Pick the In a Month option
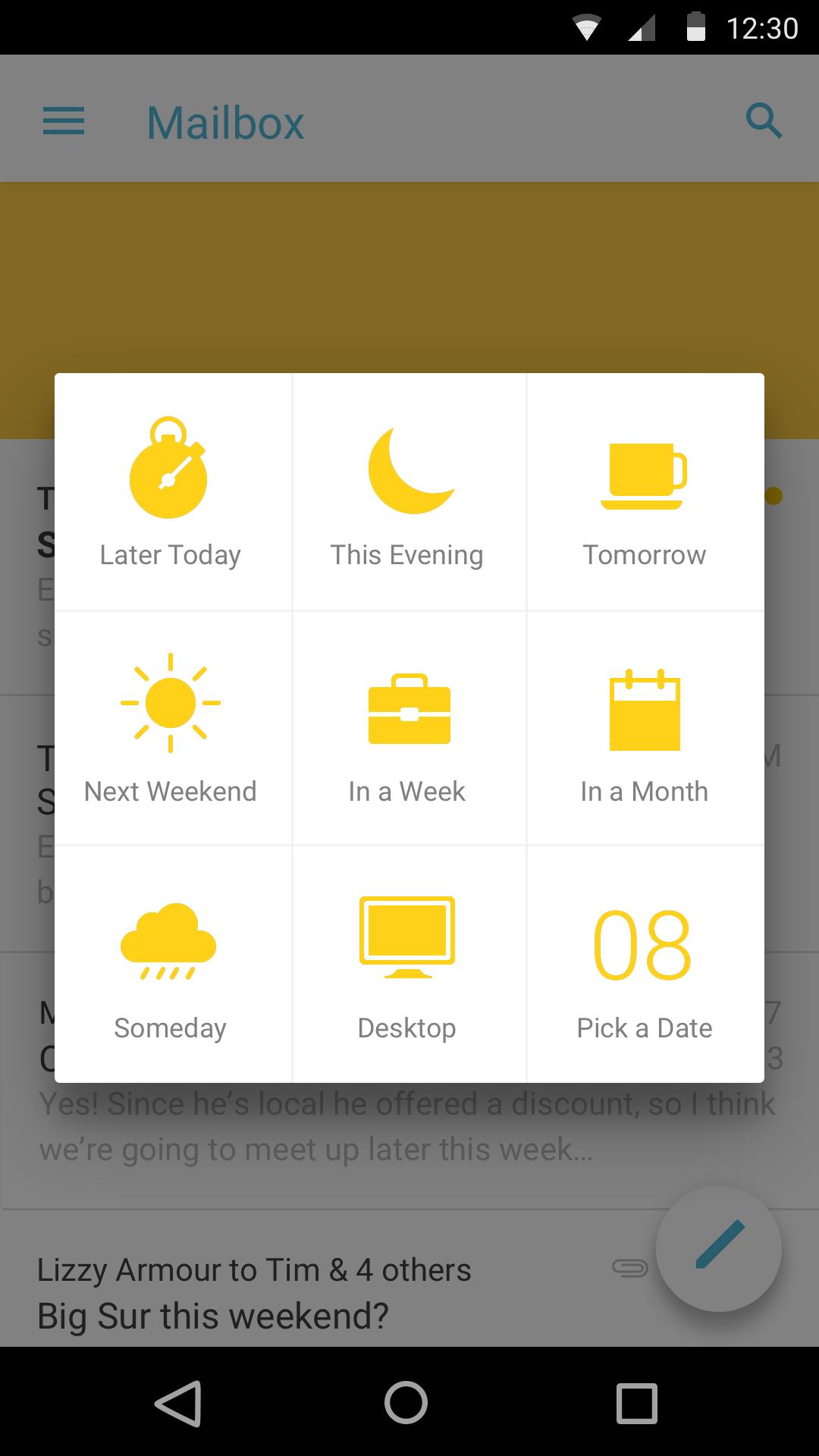This screenshot has width=819, height=1456. tap(645, 729)
